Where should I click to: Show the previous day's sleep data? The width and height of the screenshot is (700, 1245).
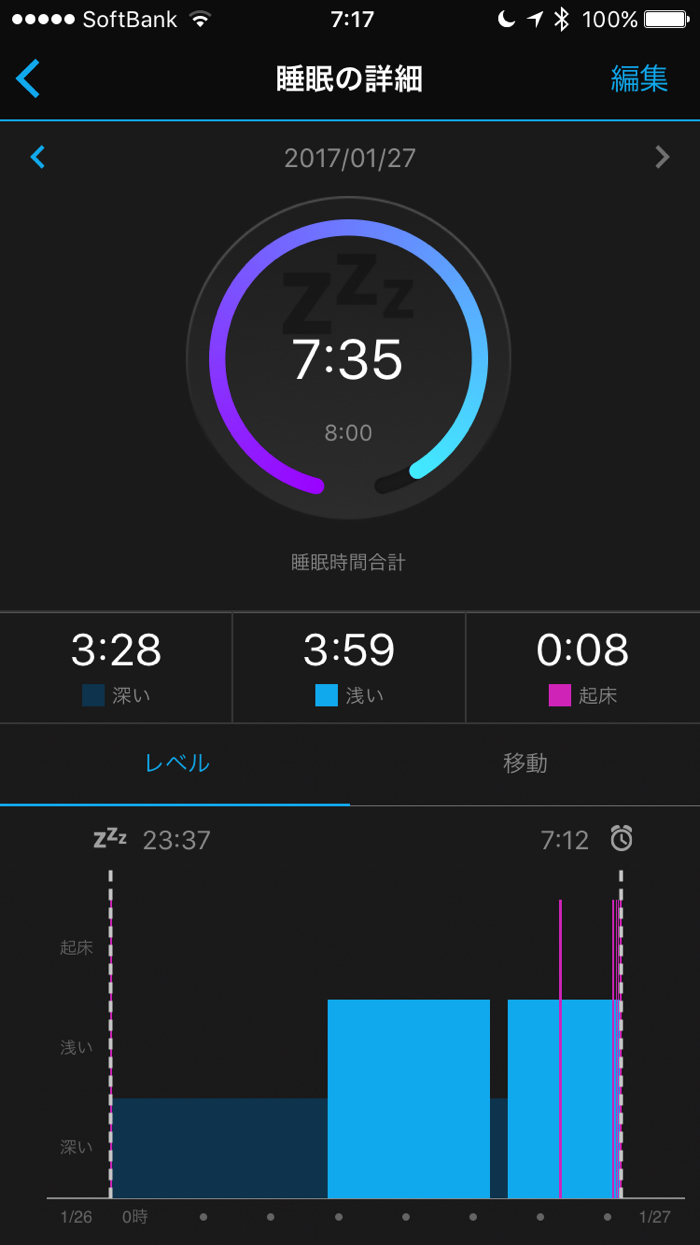click(x=38, y=157)
